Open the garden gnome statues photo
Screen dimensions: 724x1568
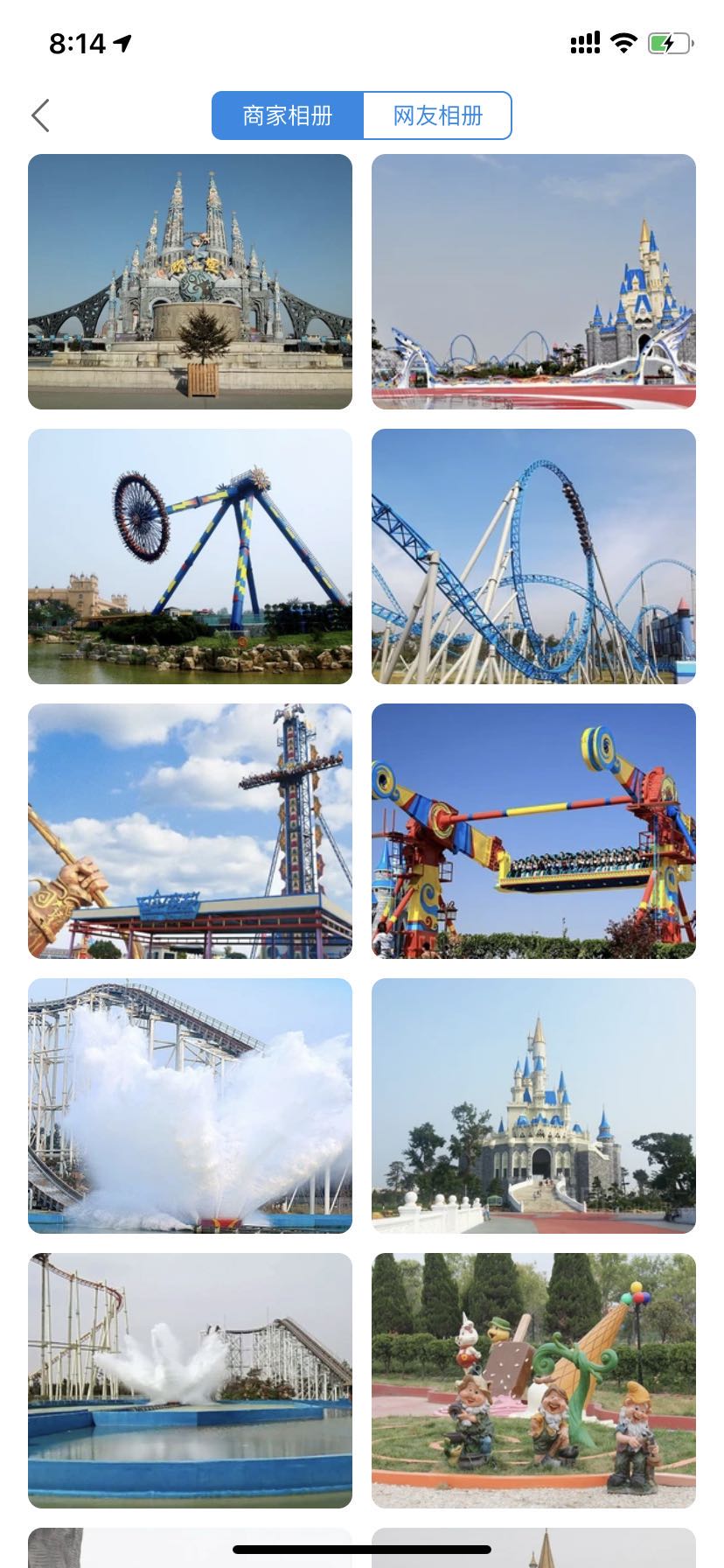pos(533,1381)
